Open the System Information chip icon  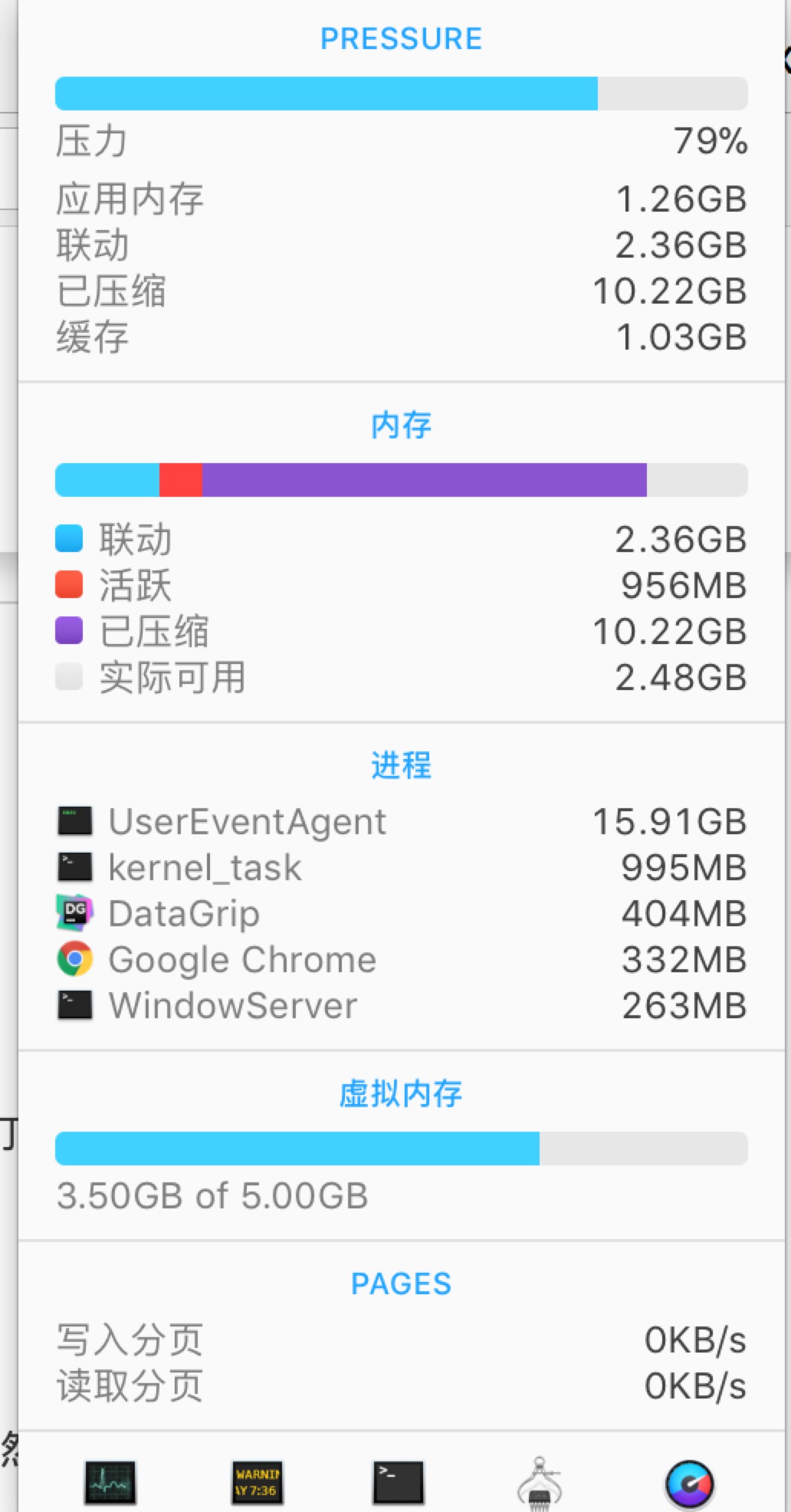point(540,1483)
